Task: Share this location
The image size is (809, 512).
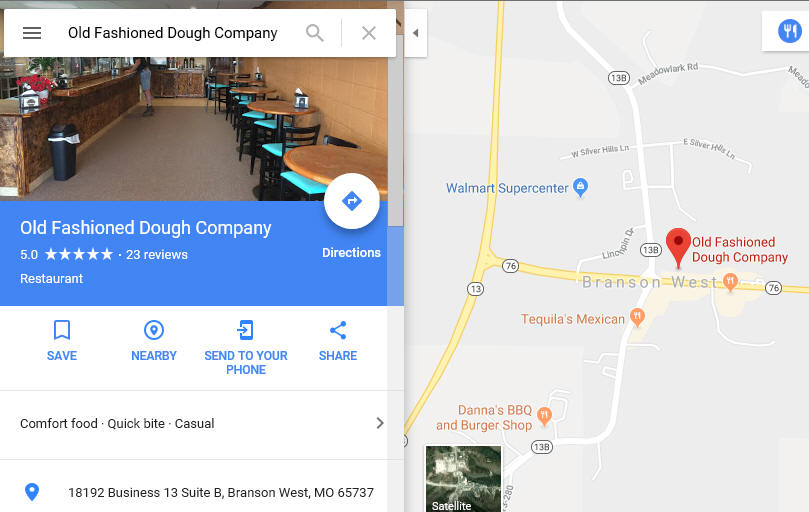Action: [338, 341]
